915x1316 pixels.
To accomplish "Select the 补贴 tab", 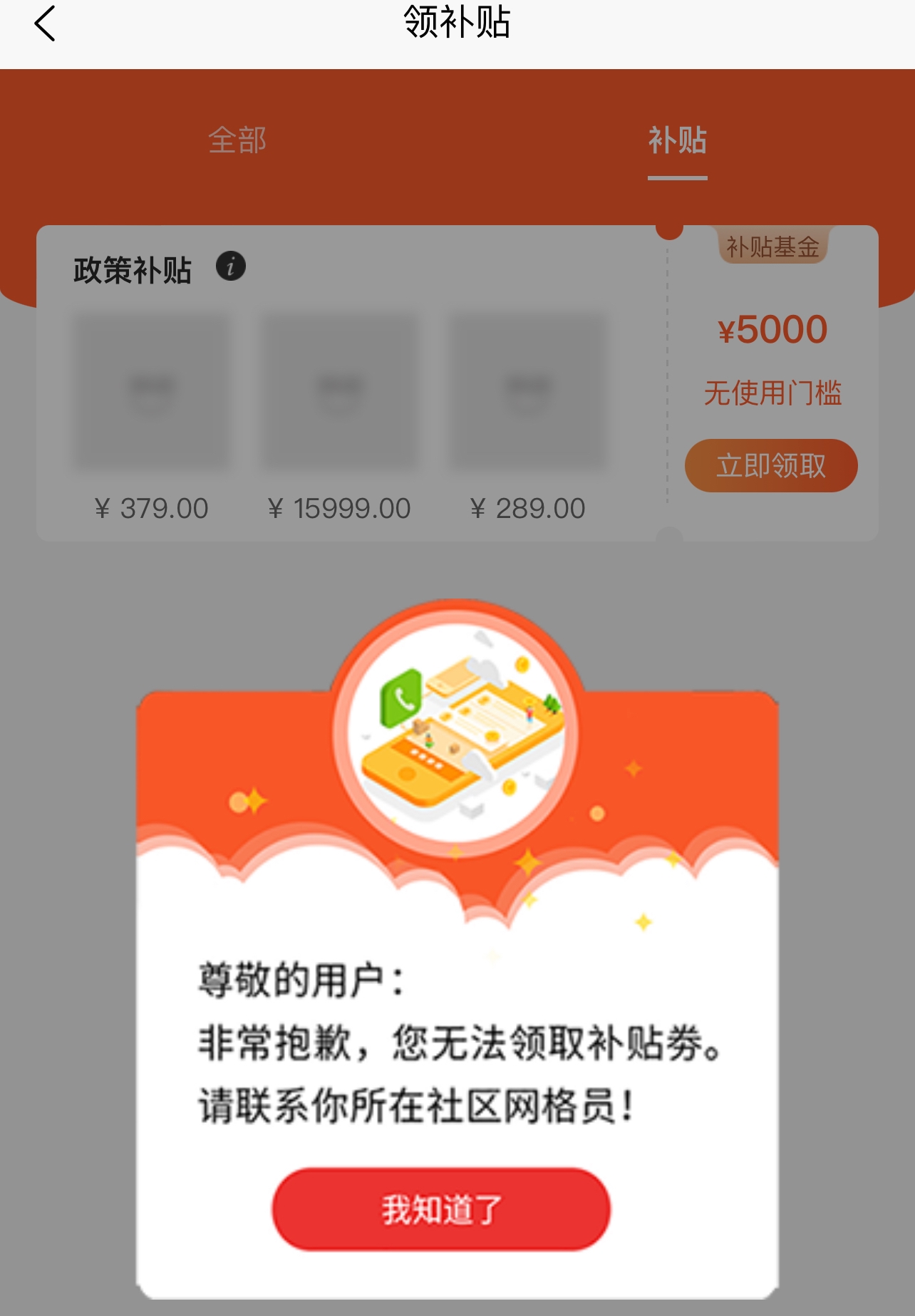I will (x=677, y=140).
